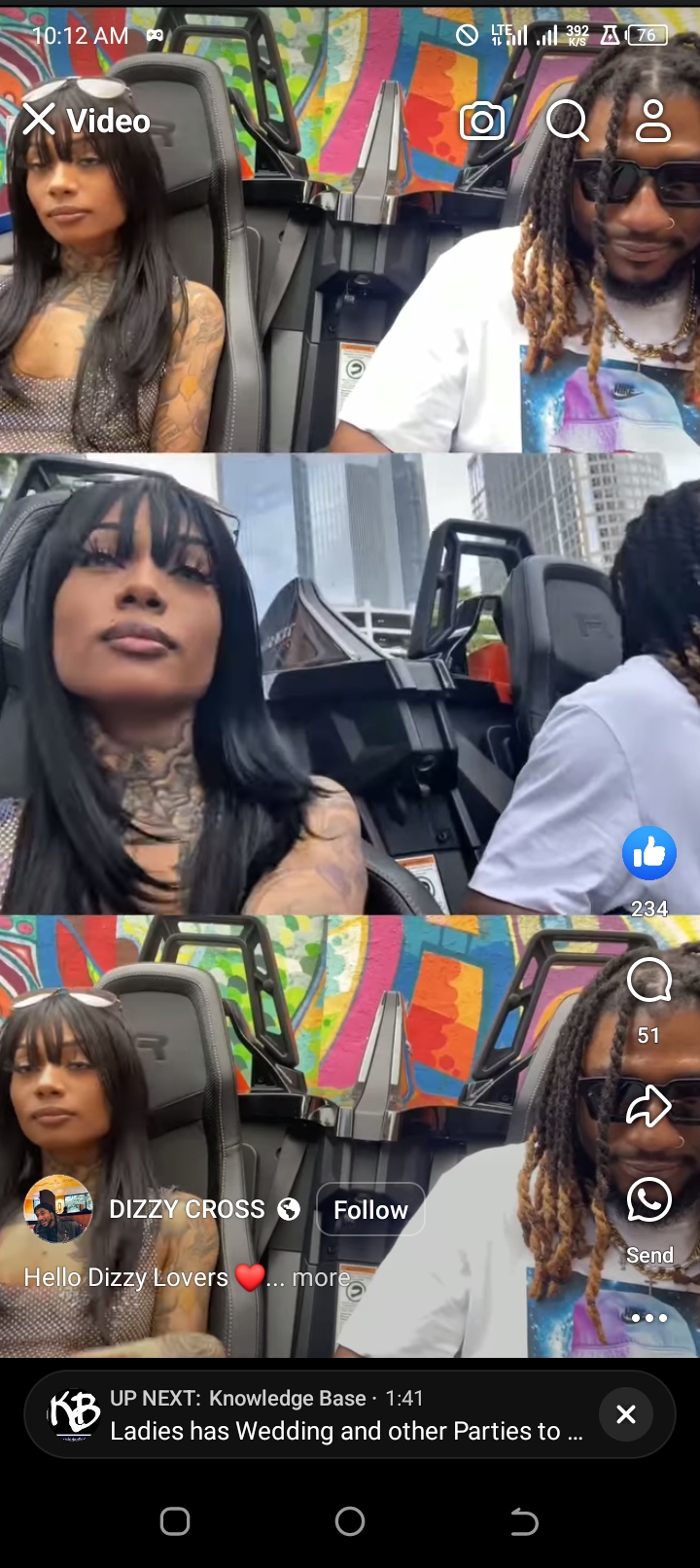Open the profile icon
The image size is (700, 1568).
pos(653,122)
